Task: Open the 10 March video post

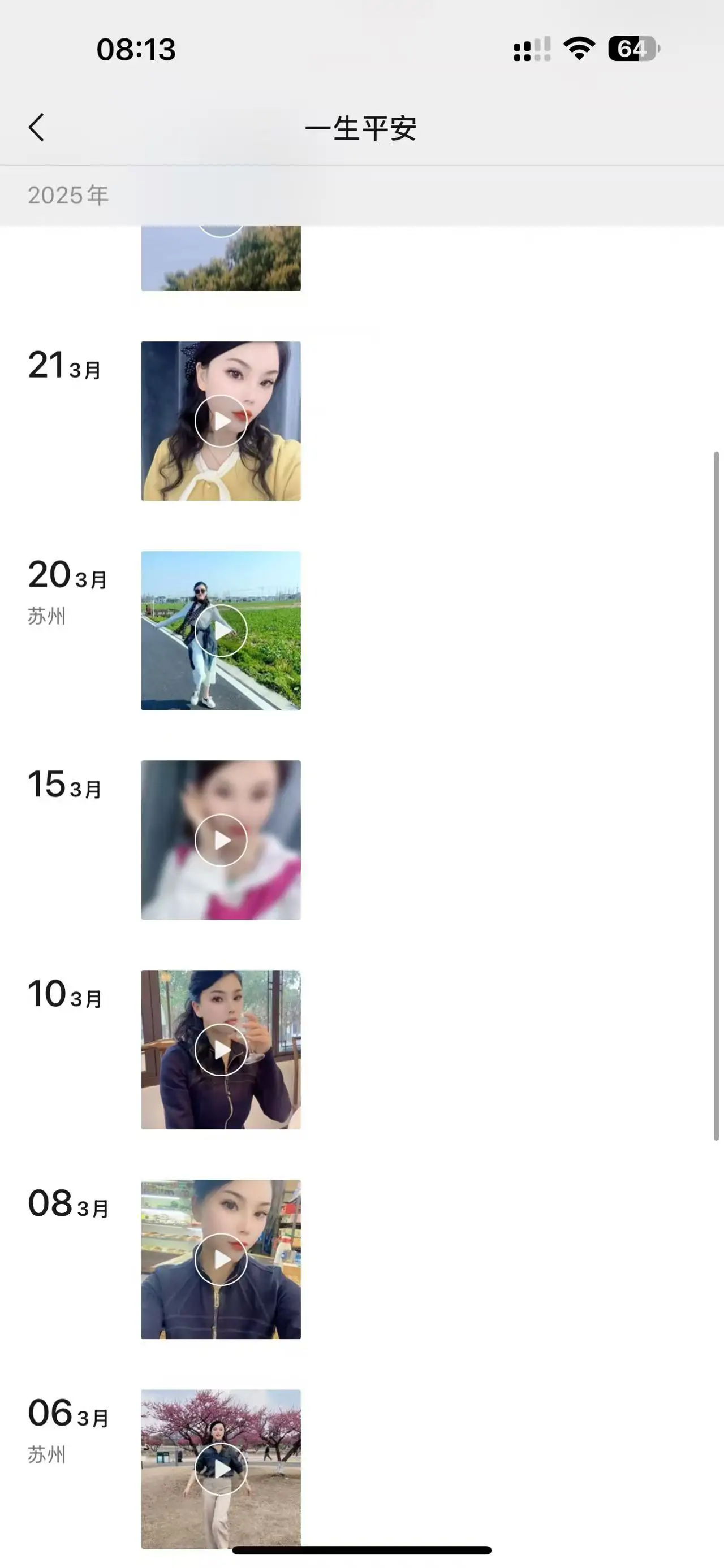Action: pos(221,1050)
